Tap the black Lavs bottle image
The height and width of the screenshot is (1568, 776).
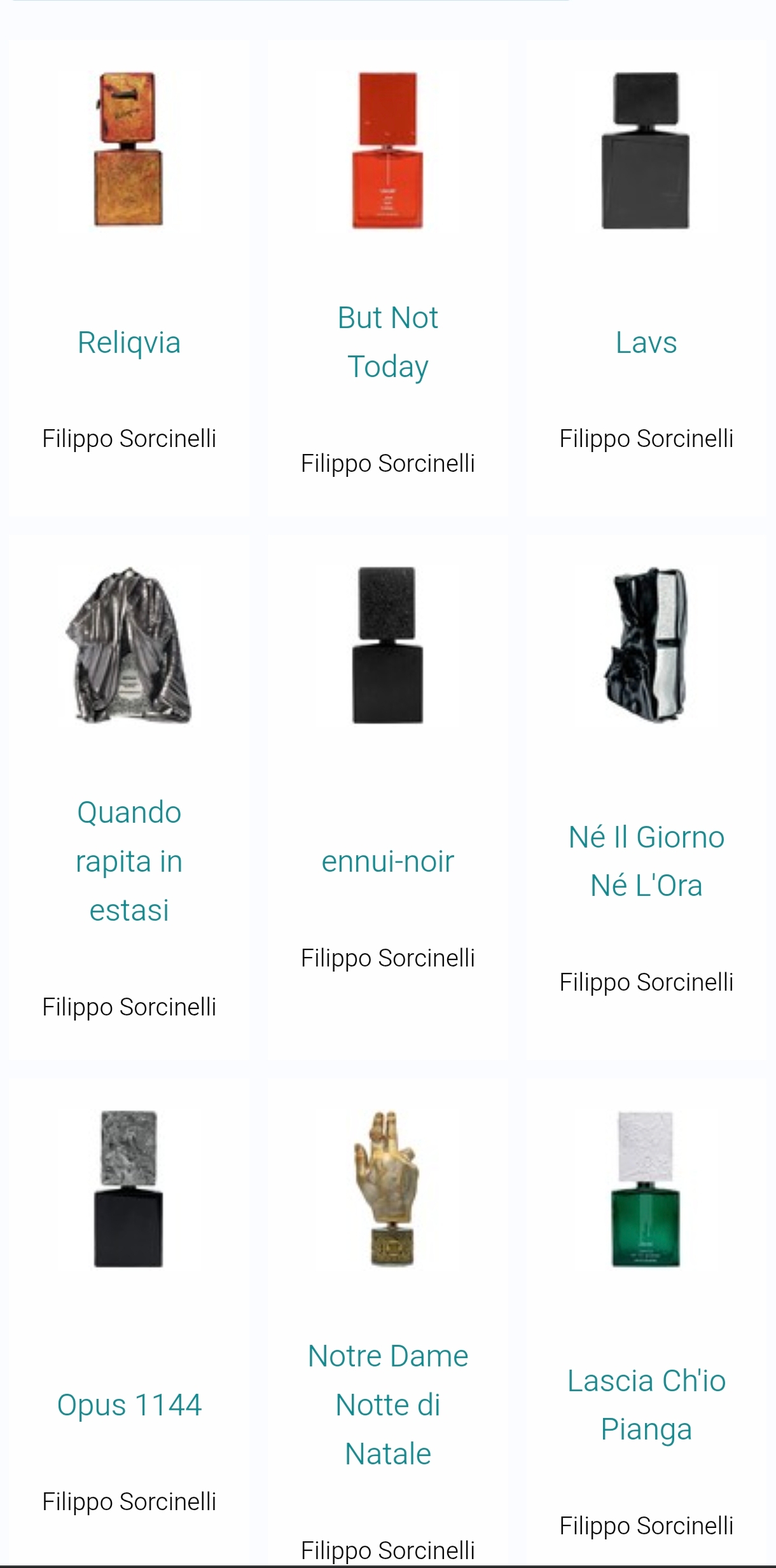coord(646,151)
